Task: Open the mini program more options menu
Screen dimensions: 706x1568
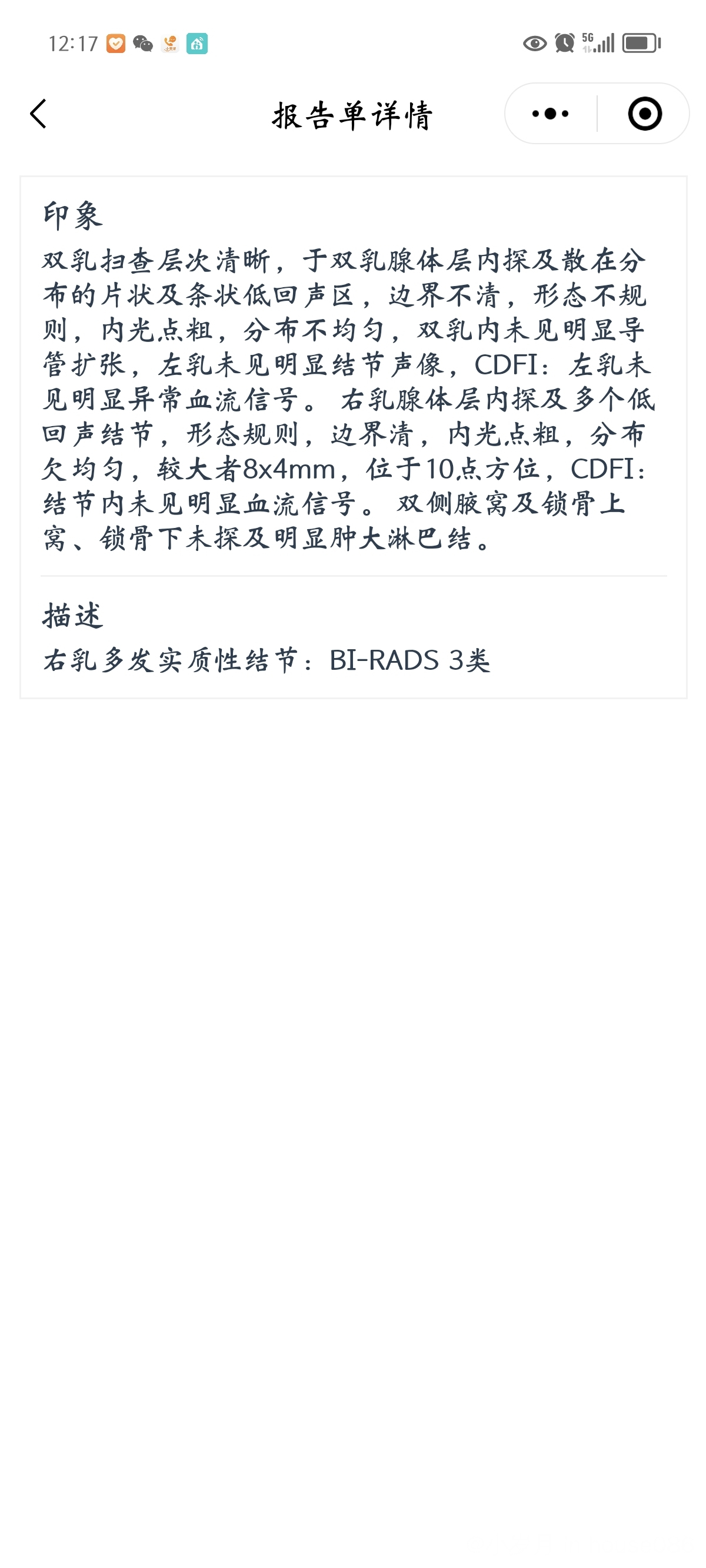Action: (x=550, y=114)
